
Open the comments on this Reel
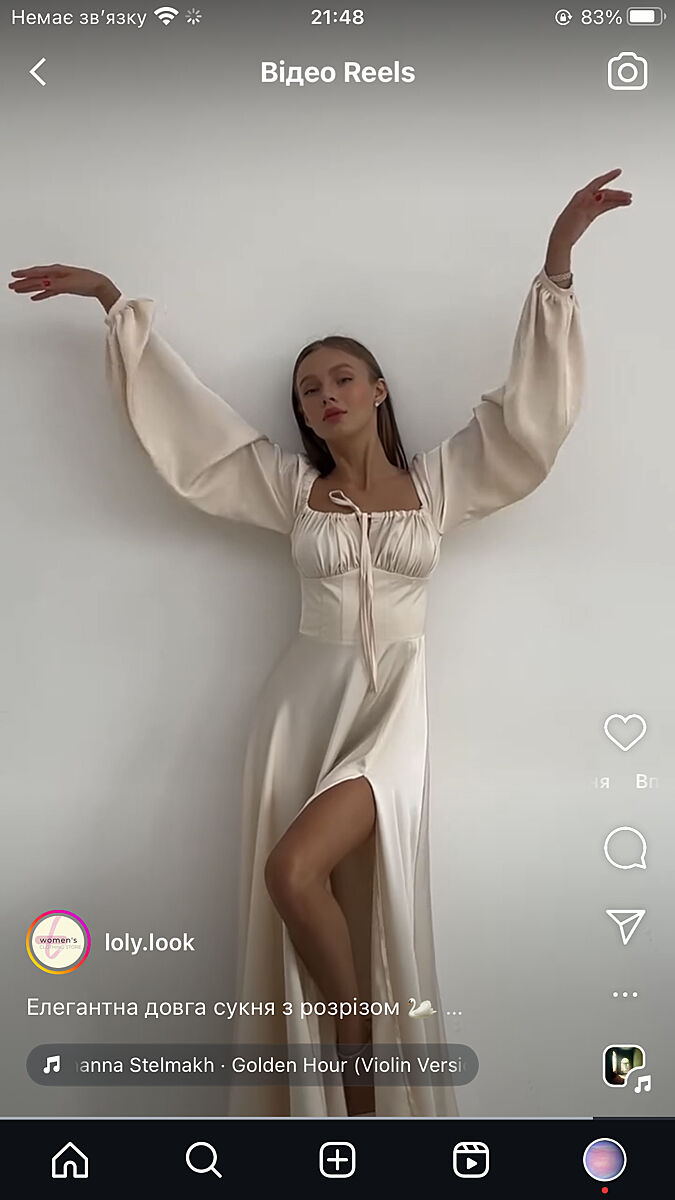(x=625, y=849)
